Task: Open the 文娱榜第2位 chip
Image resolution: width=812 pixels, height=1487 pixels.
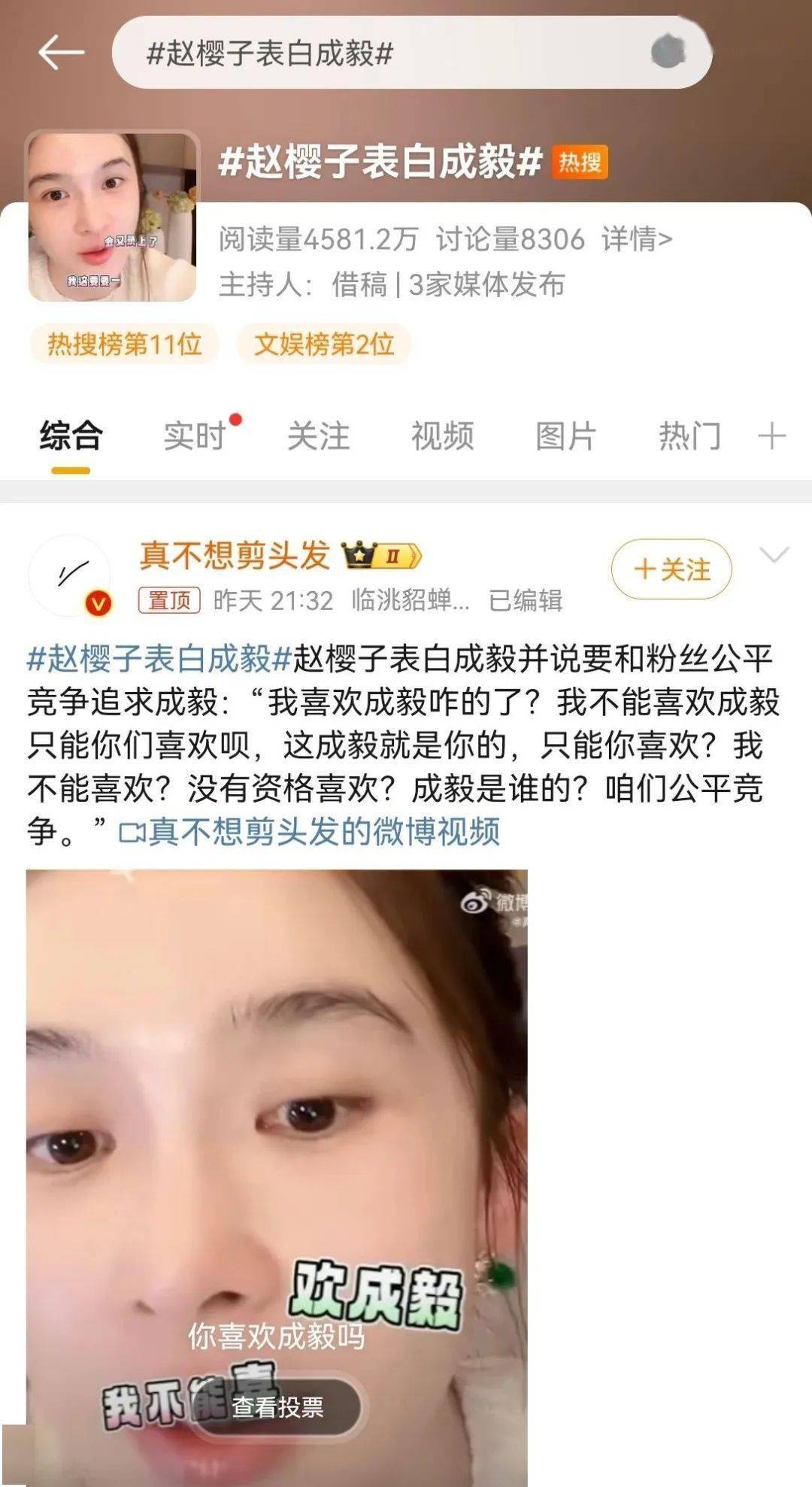Action: pos(324,344)
